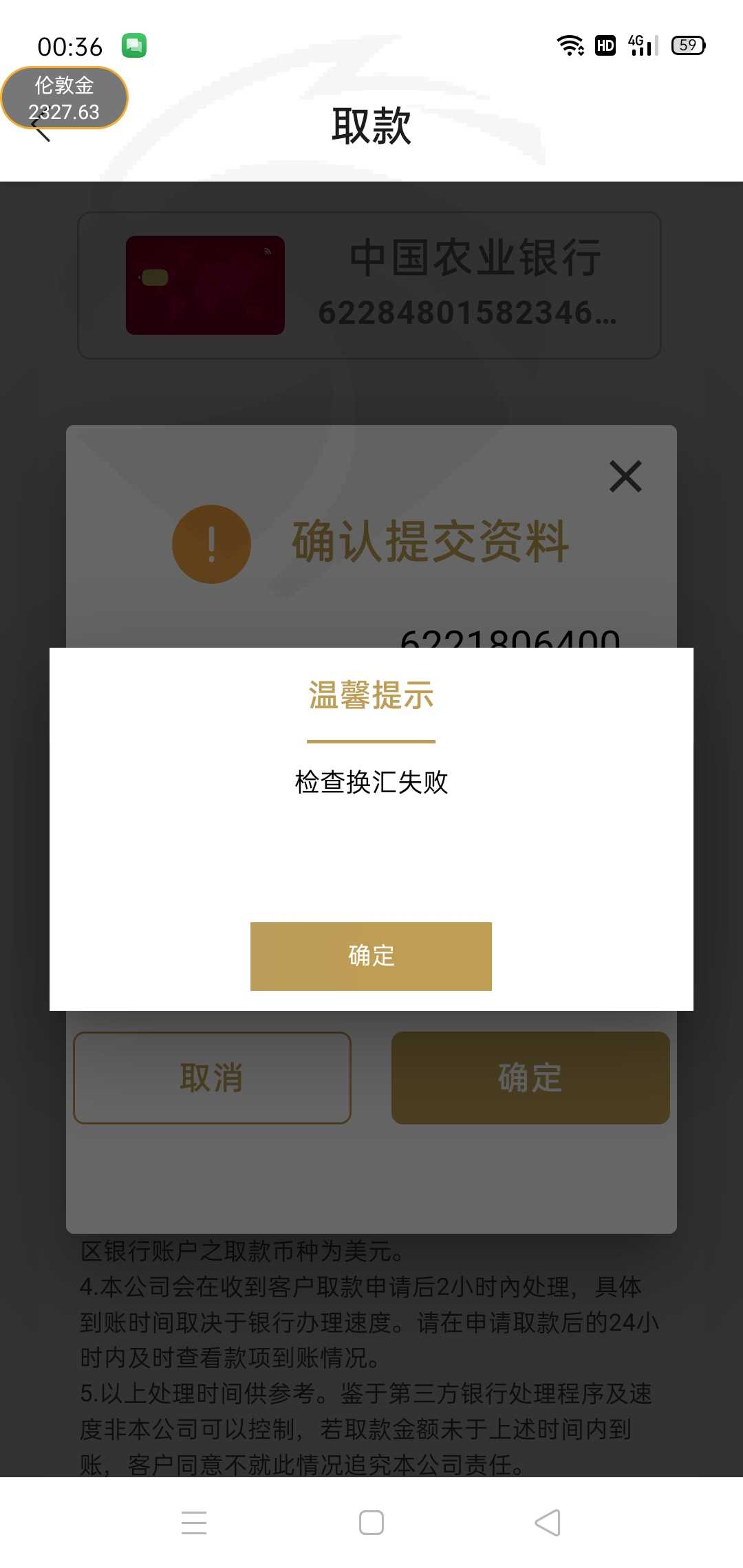Tap the 取消 button
The width and height of the screenshot is (743, 1568).
[212, 1078]
